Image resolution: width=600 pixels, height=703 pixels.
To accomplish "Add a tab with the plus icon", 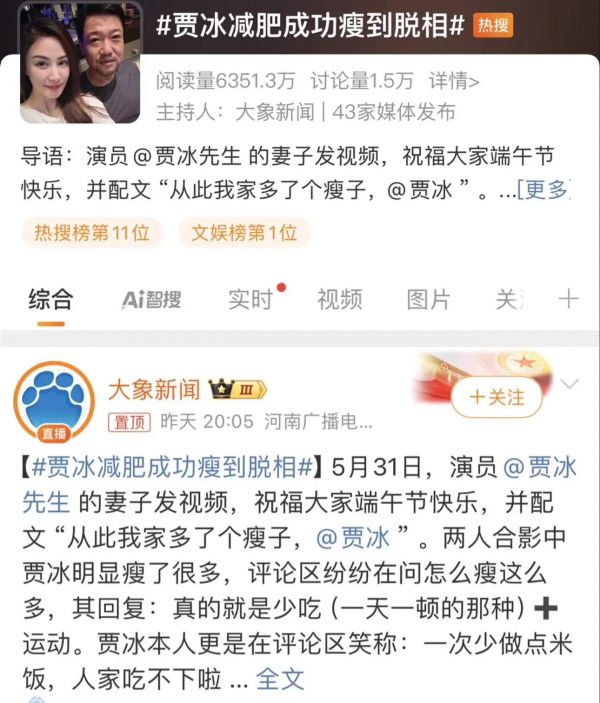I will [568, 298].
